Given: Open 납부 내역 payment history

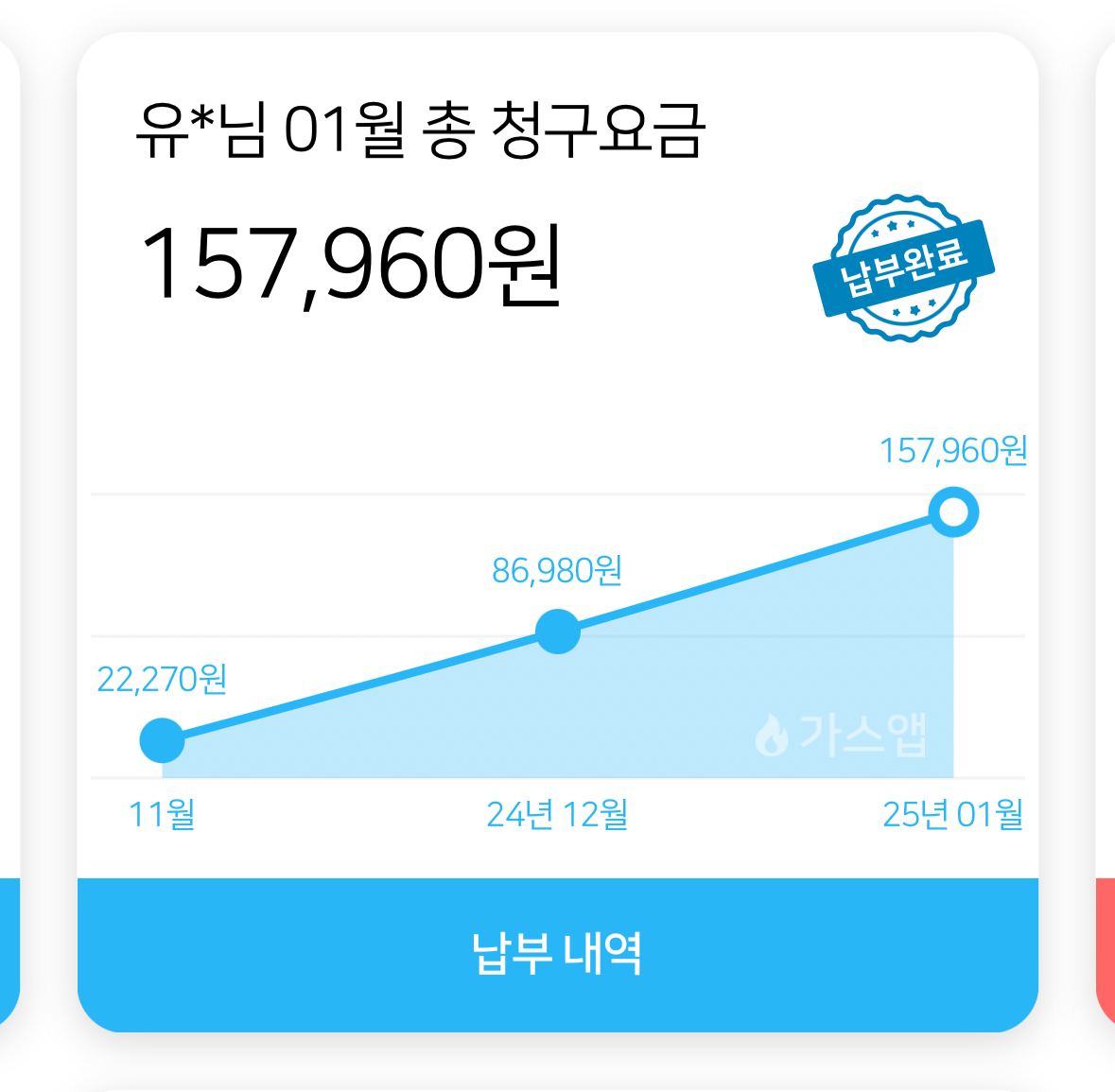Looking at the screenshot, I should tap(557, 953).
